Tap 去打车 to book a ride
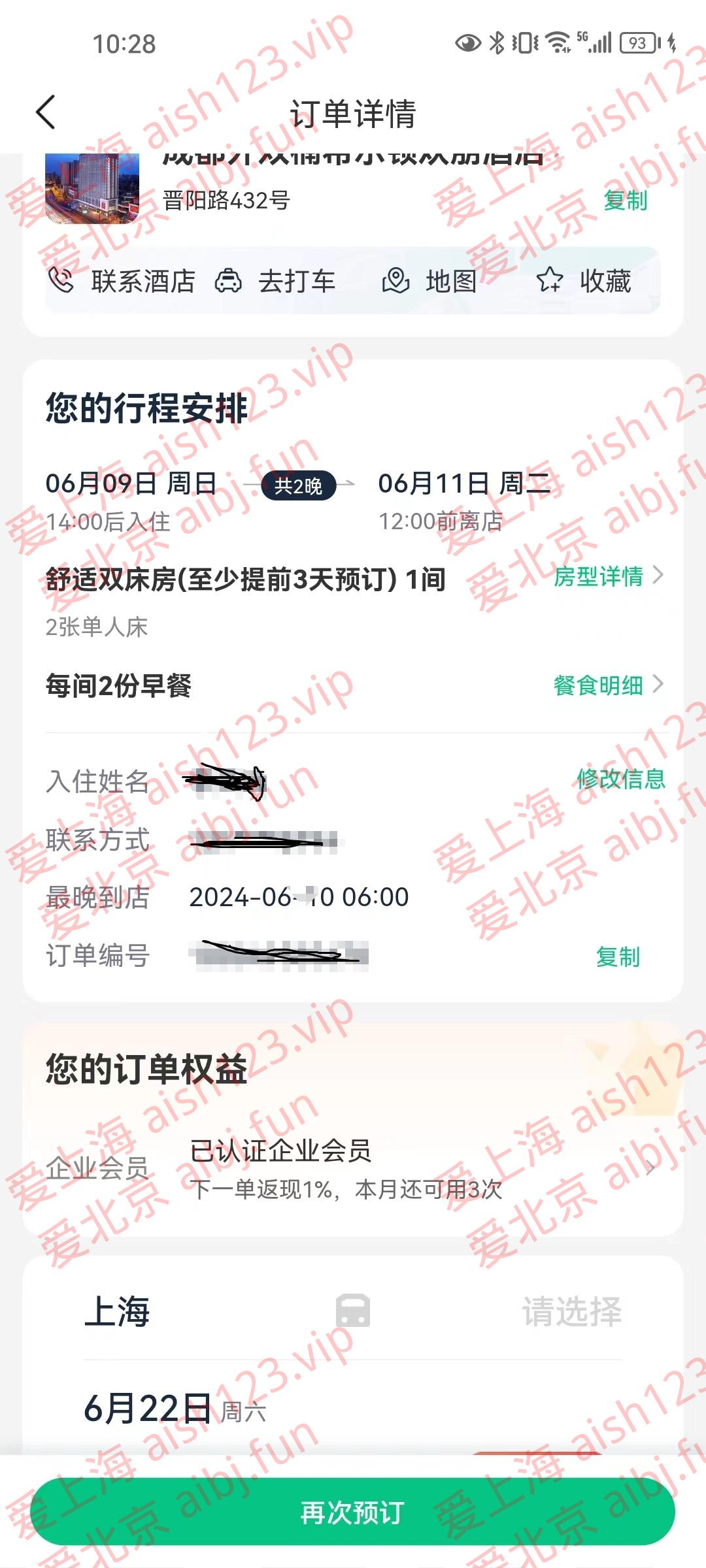This screenshot has height=1568, width=706. pos(275,282)
